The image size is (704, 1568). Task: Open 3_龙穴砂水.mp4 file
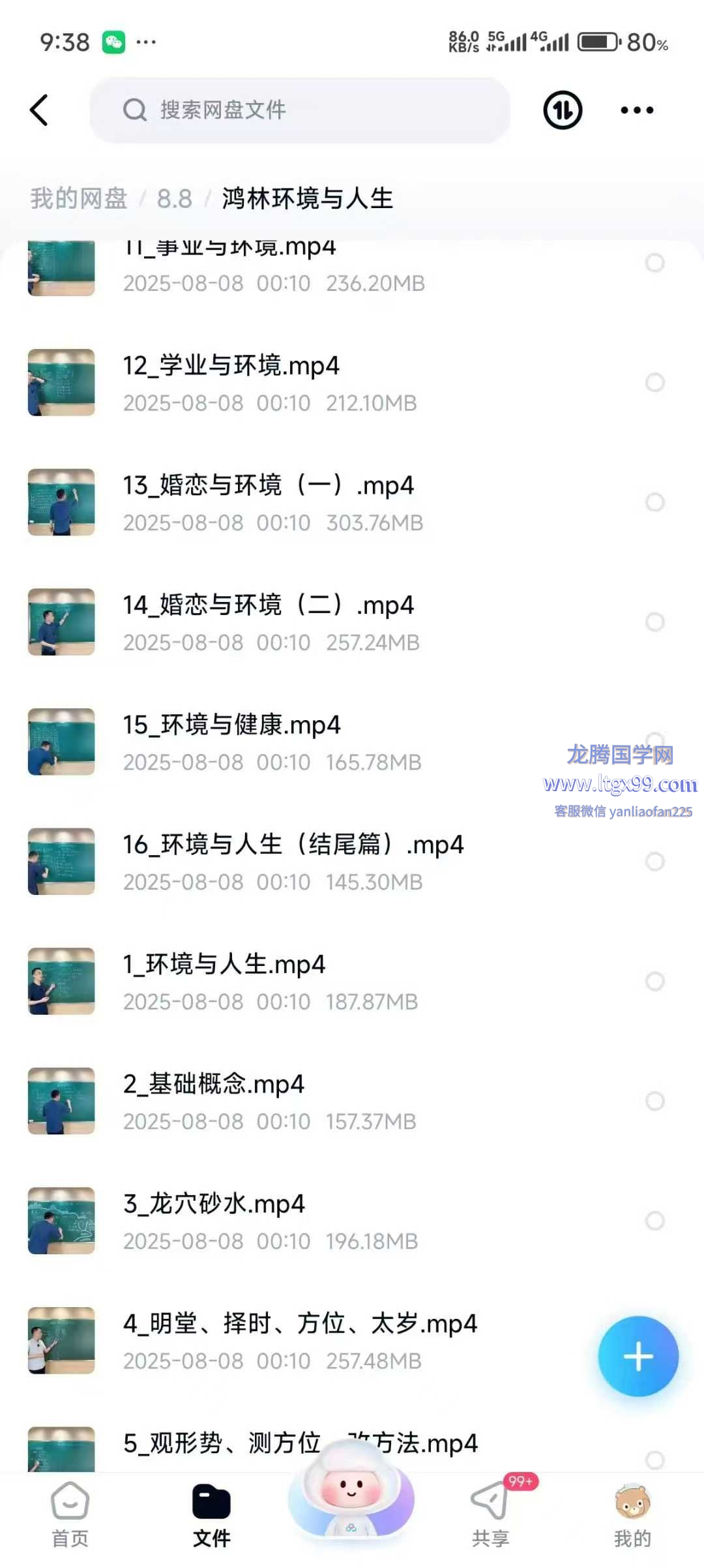(x=214, y=1204)
